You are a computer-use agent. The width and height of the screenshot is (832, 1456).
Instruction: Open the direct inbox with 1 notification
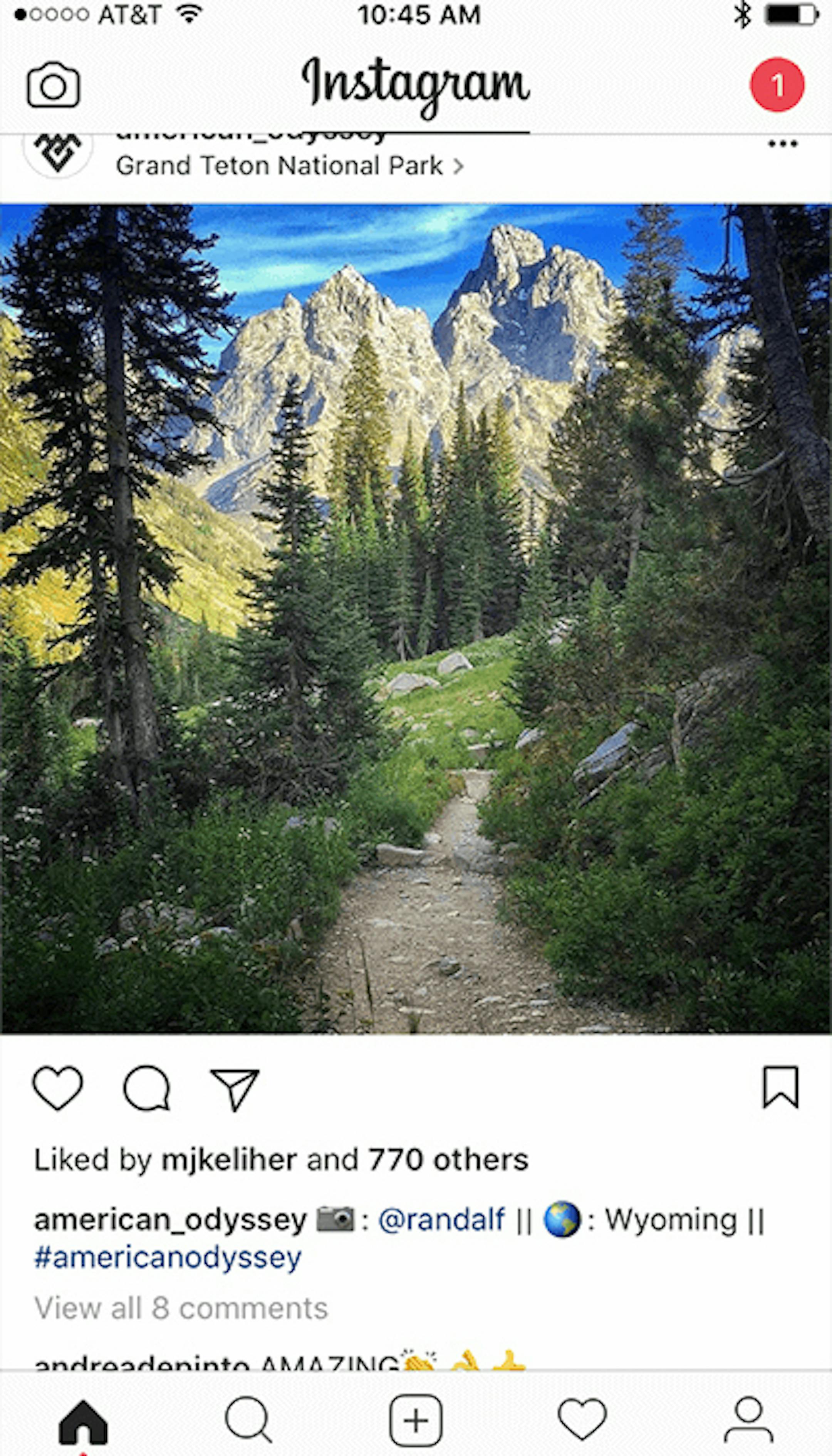[x=777, y=85]
